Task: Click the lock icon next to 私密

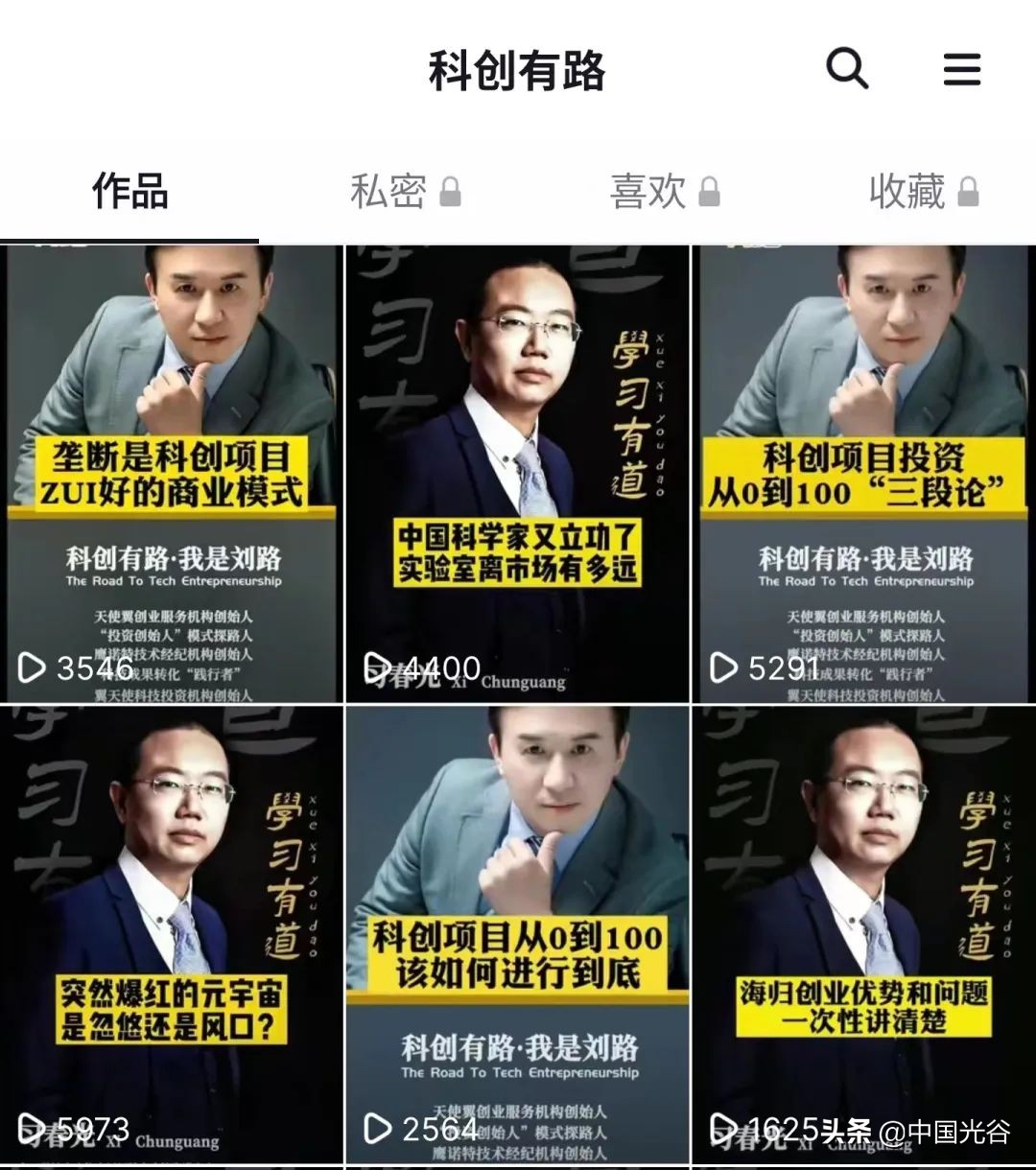Action: point(451,193)
